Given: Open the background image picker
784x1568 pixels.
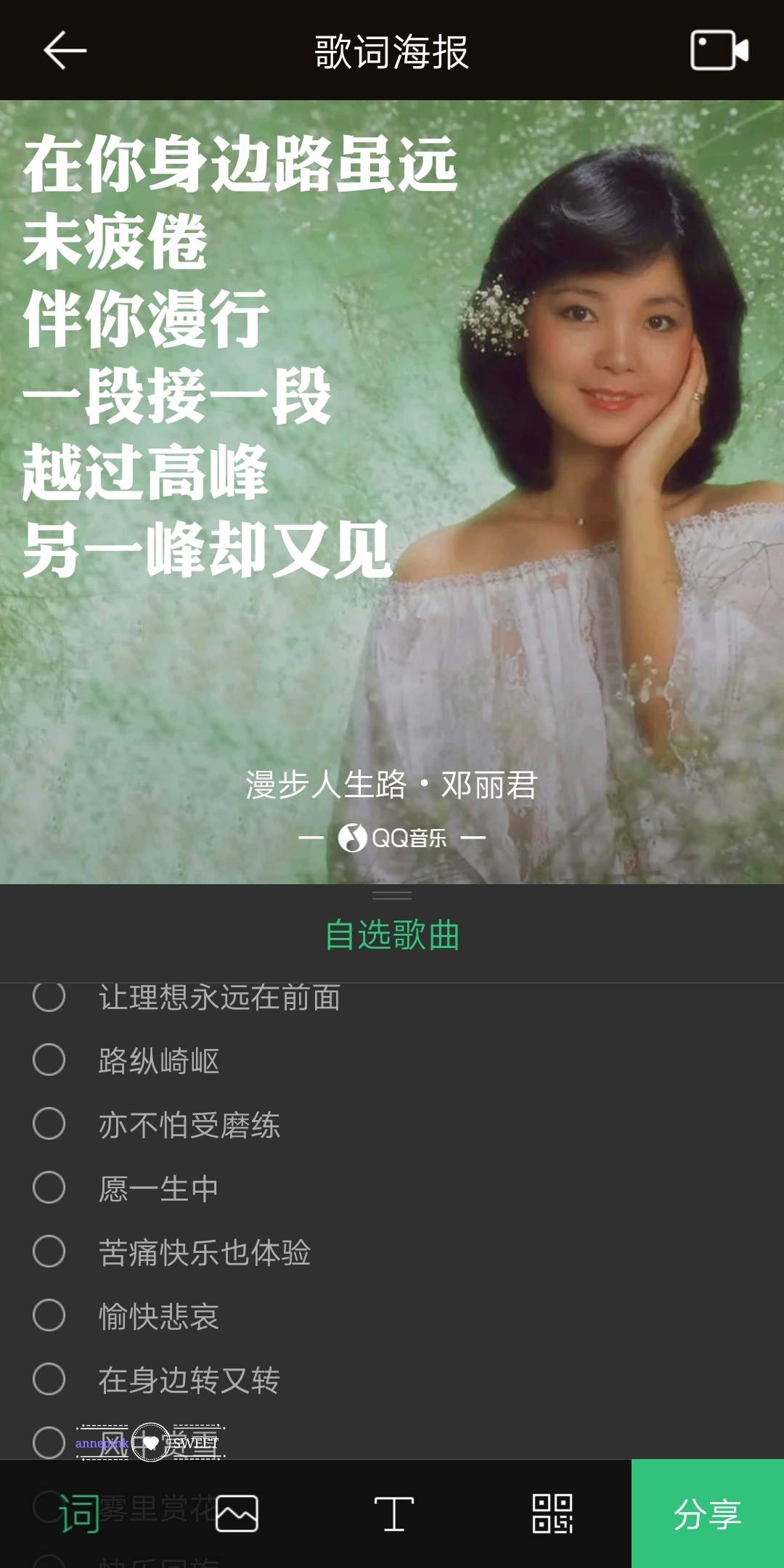Looking at the screenshot, I should (237, 1514).
